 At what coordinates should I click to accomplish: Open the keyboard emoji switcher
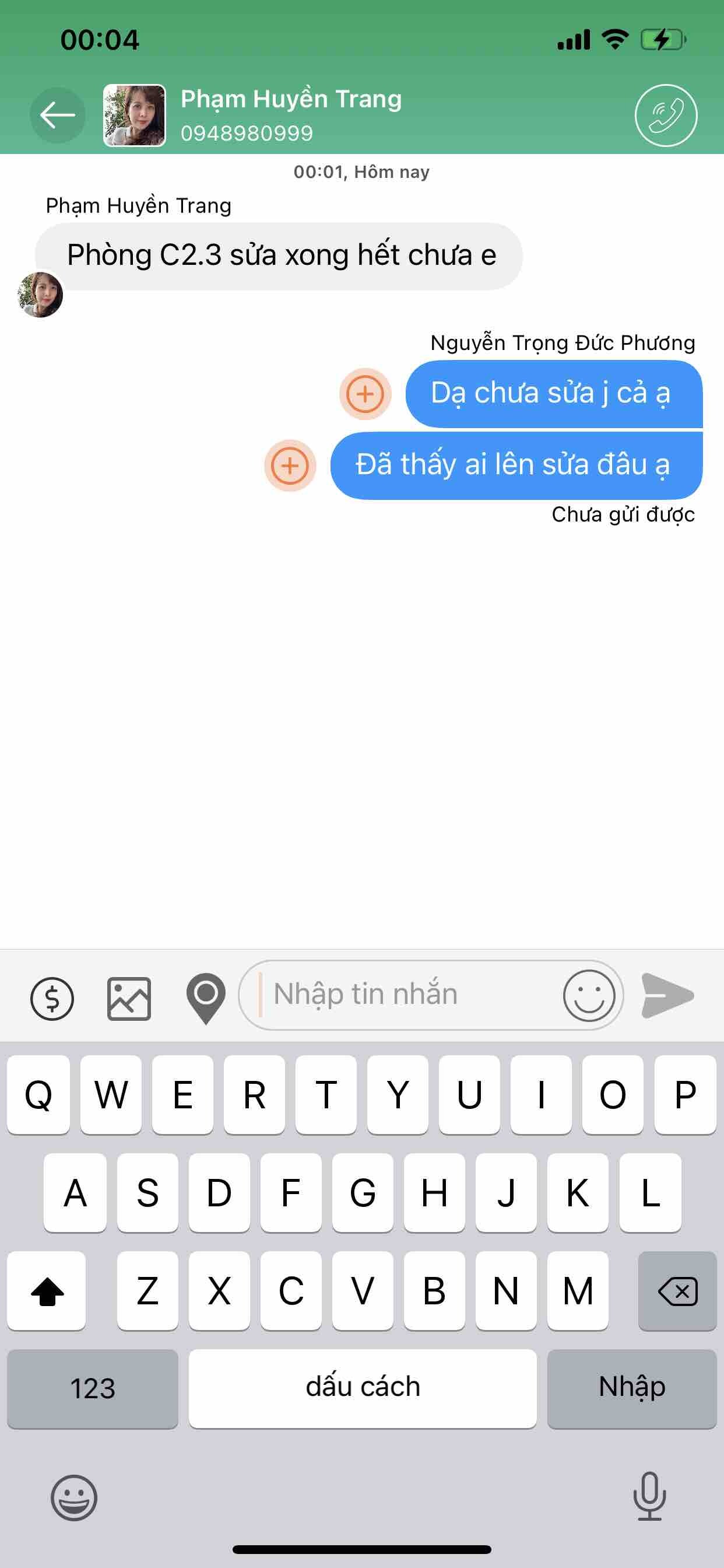pyautogui.click(x=73, y=1497)
